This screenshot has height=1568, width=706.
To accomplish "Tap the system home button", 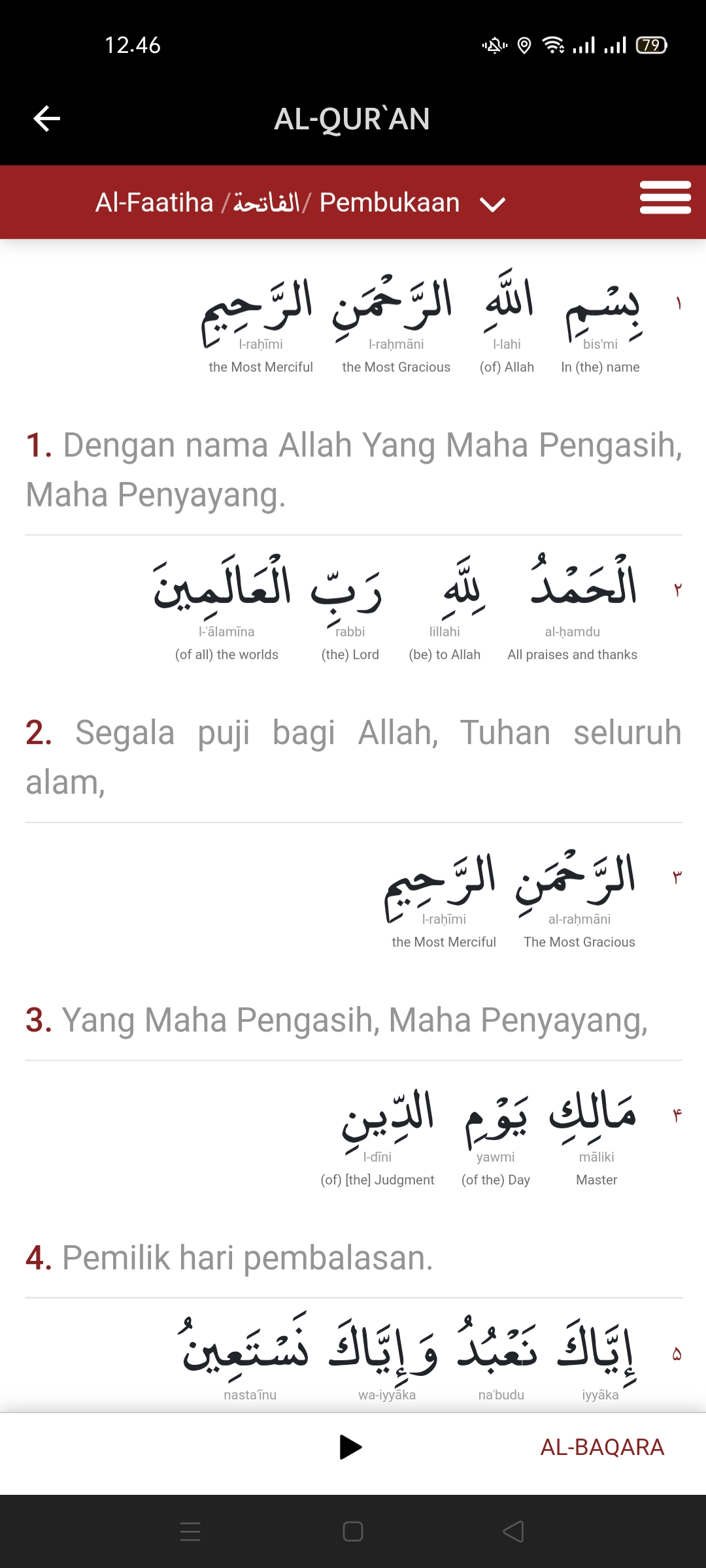I will coord(353,1531).
